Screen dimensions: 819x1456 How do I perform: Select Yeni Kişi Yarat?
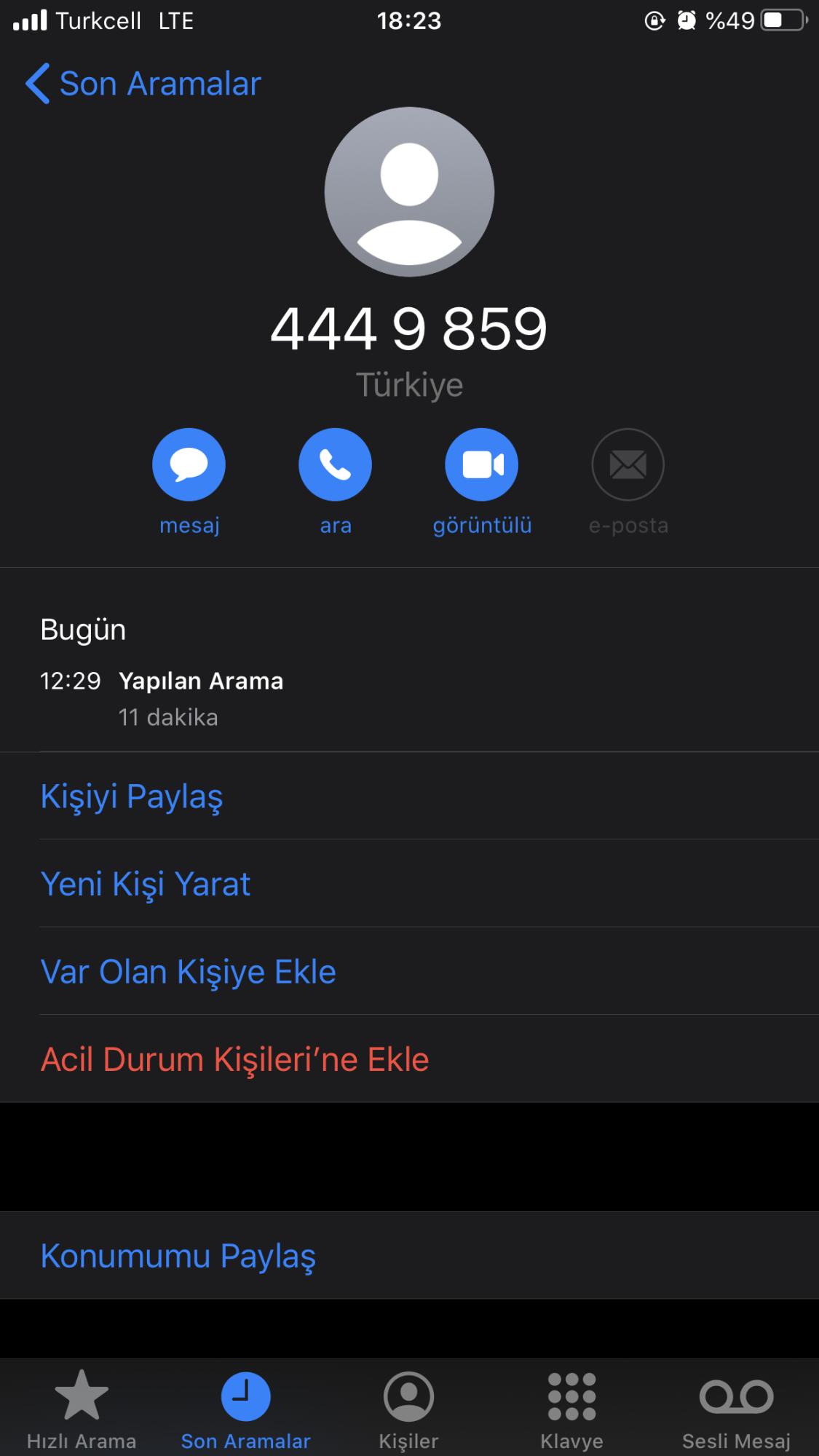409,884
